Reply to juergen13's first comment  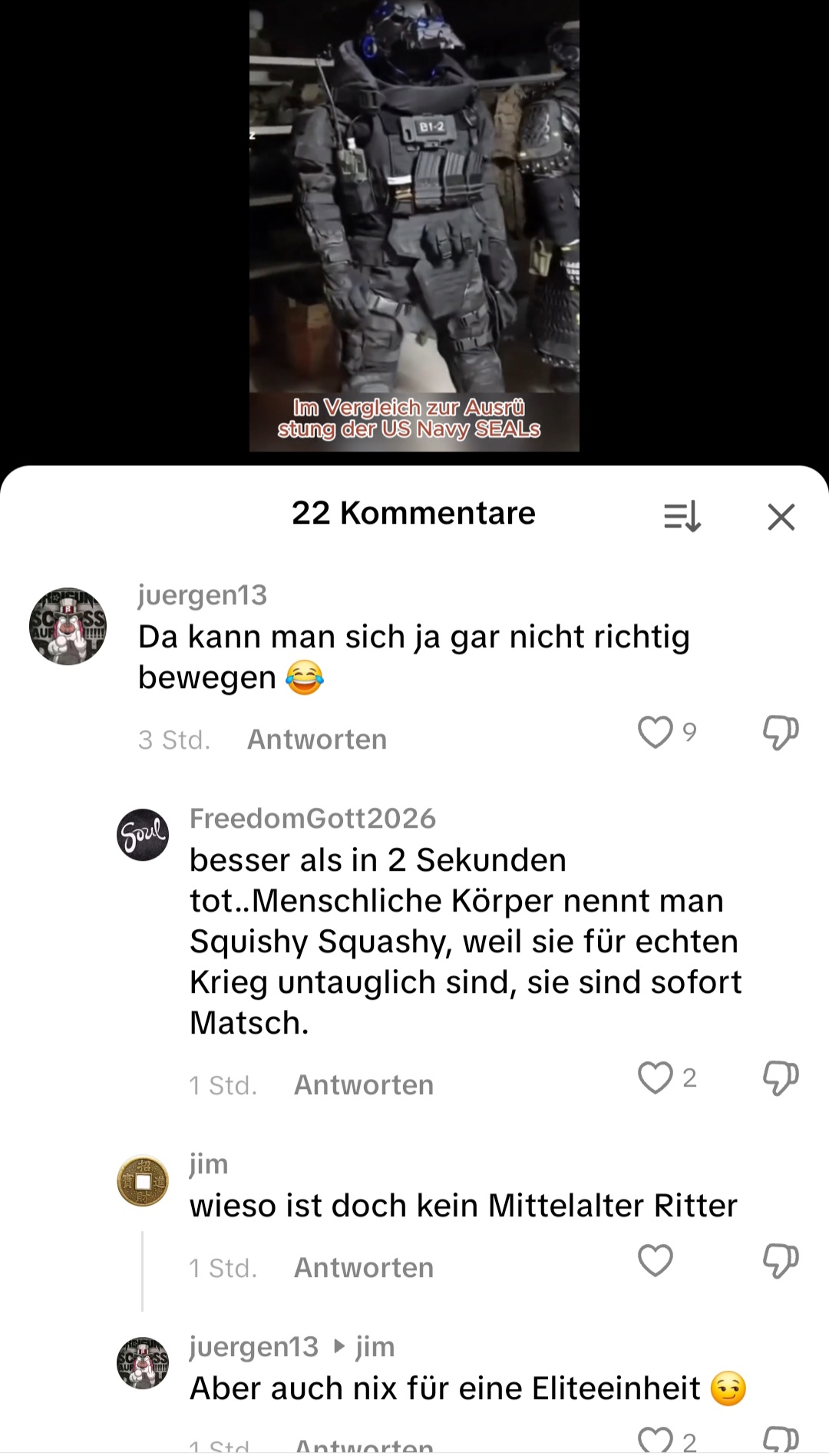click(316, 740)
